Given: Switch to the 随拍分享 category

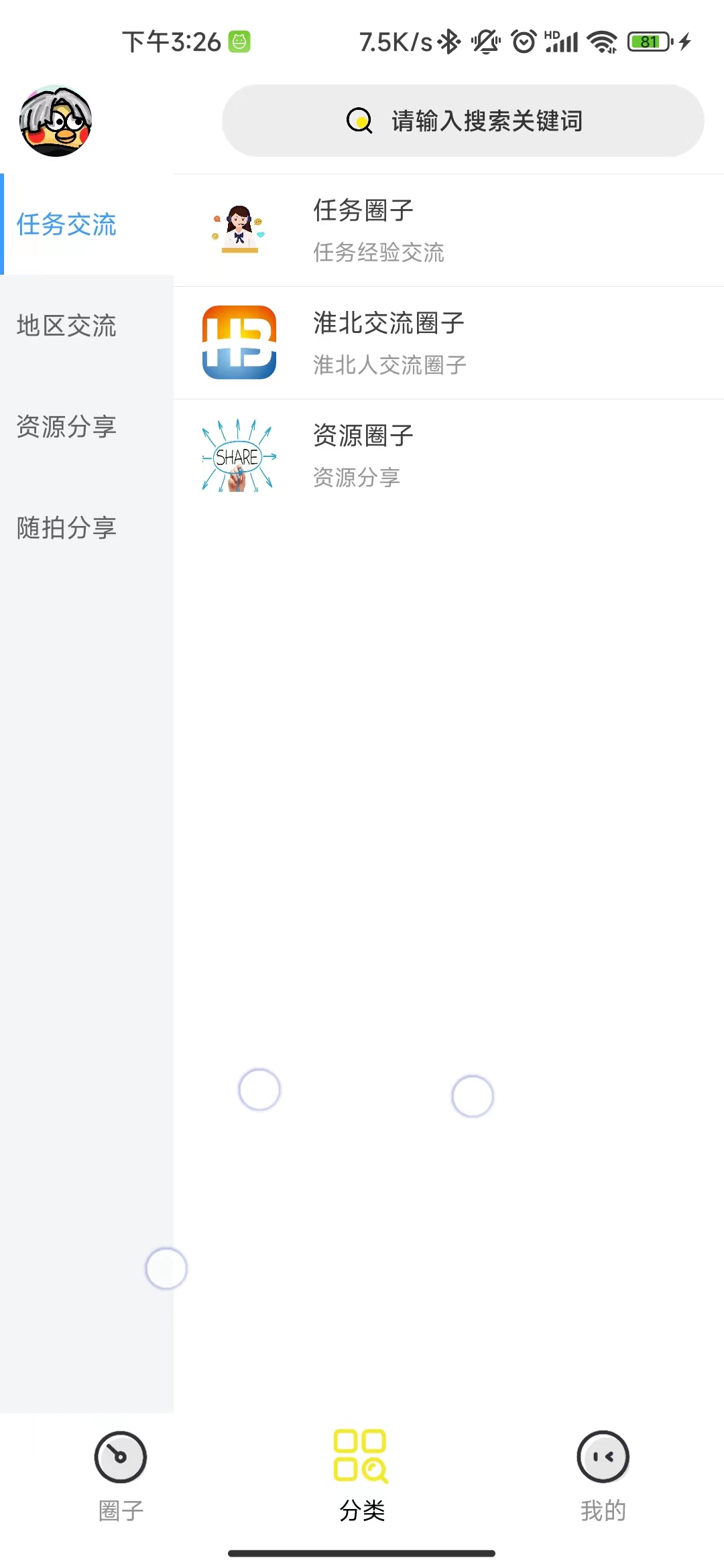Looking at the screenshot, I should (x=67, y=528).
